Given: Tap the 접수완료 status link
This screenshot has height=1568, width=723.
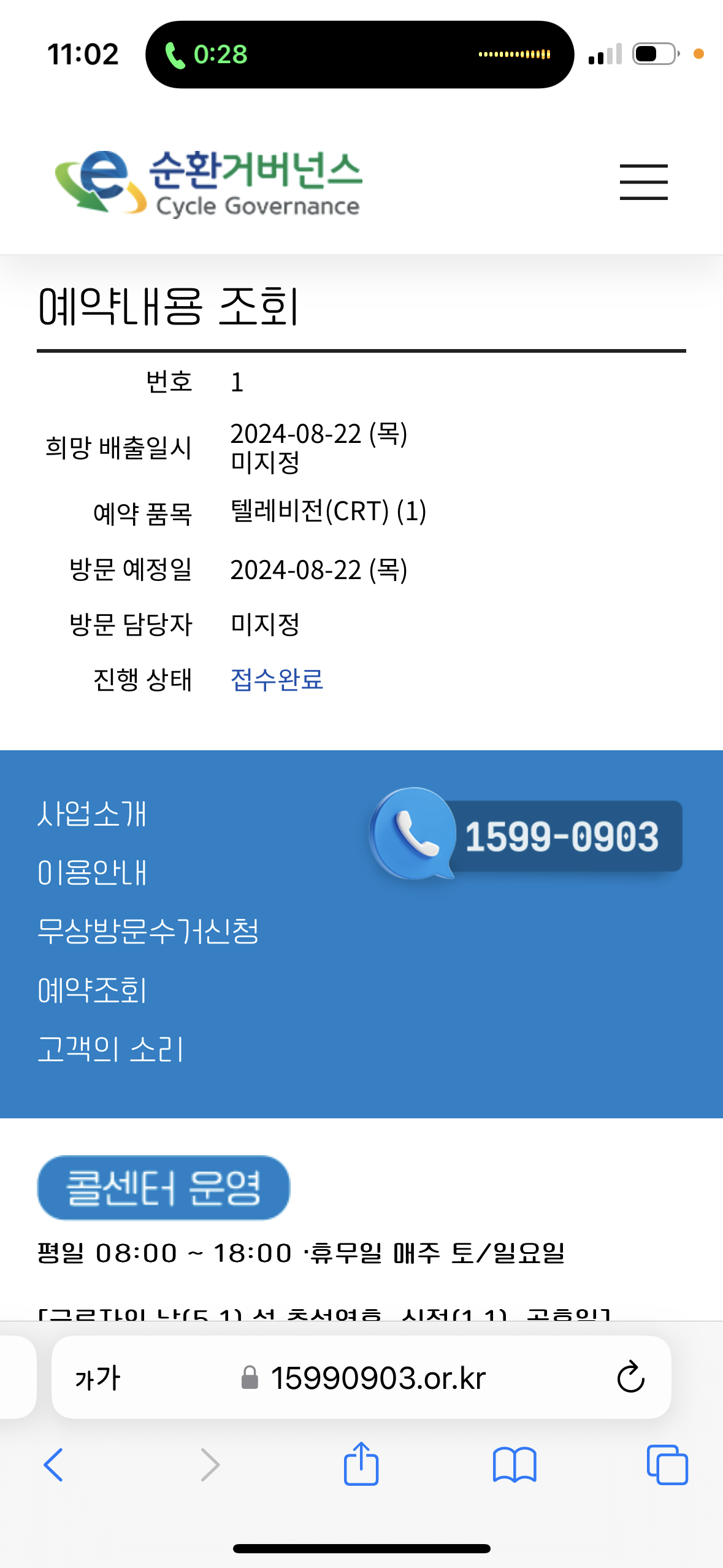Looking at the screenshot, I should [x=277, y=680].
